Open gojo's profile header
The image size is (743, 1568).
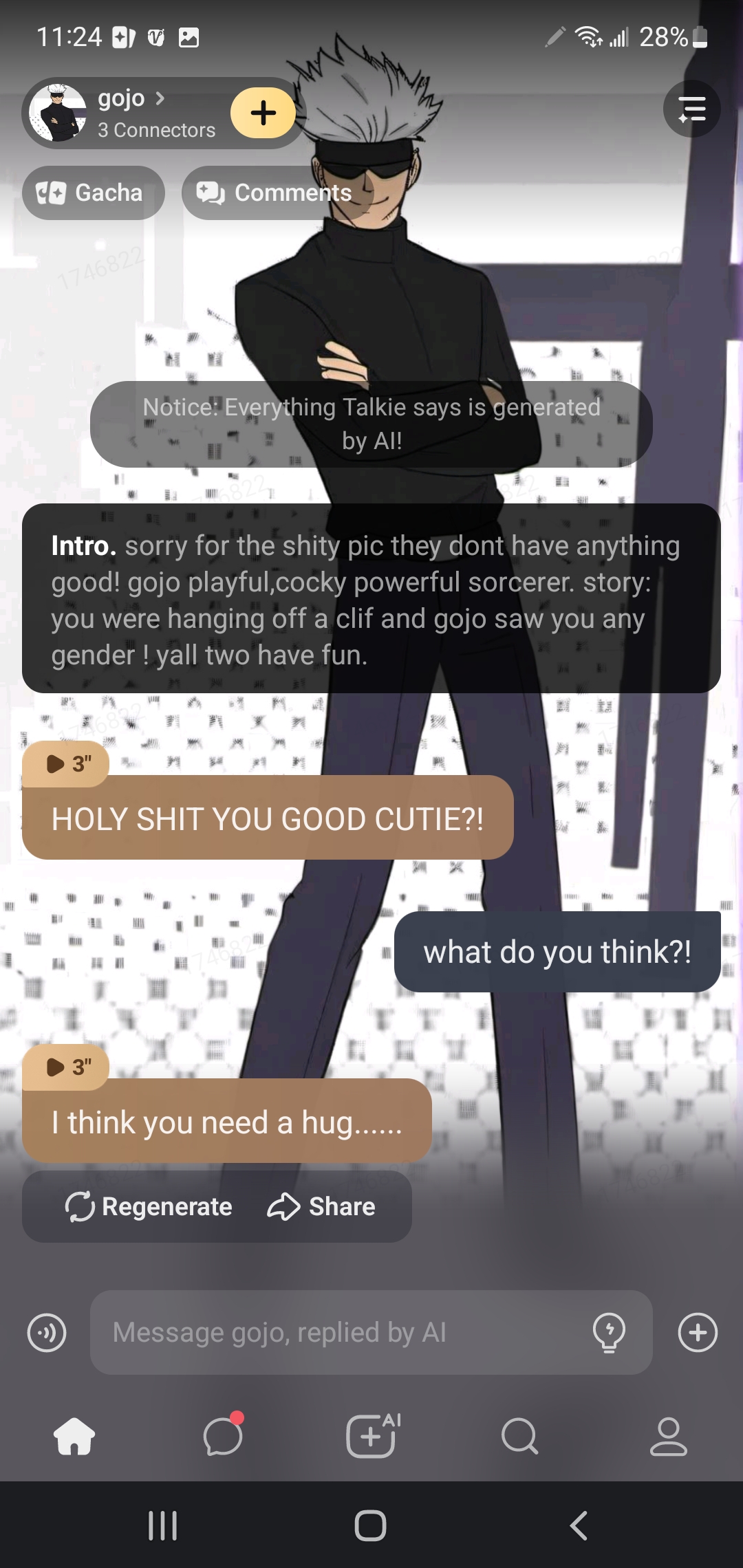pyautogui.click(x=131, y=113)
